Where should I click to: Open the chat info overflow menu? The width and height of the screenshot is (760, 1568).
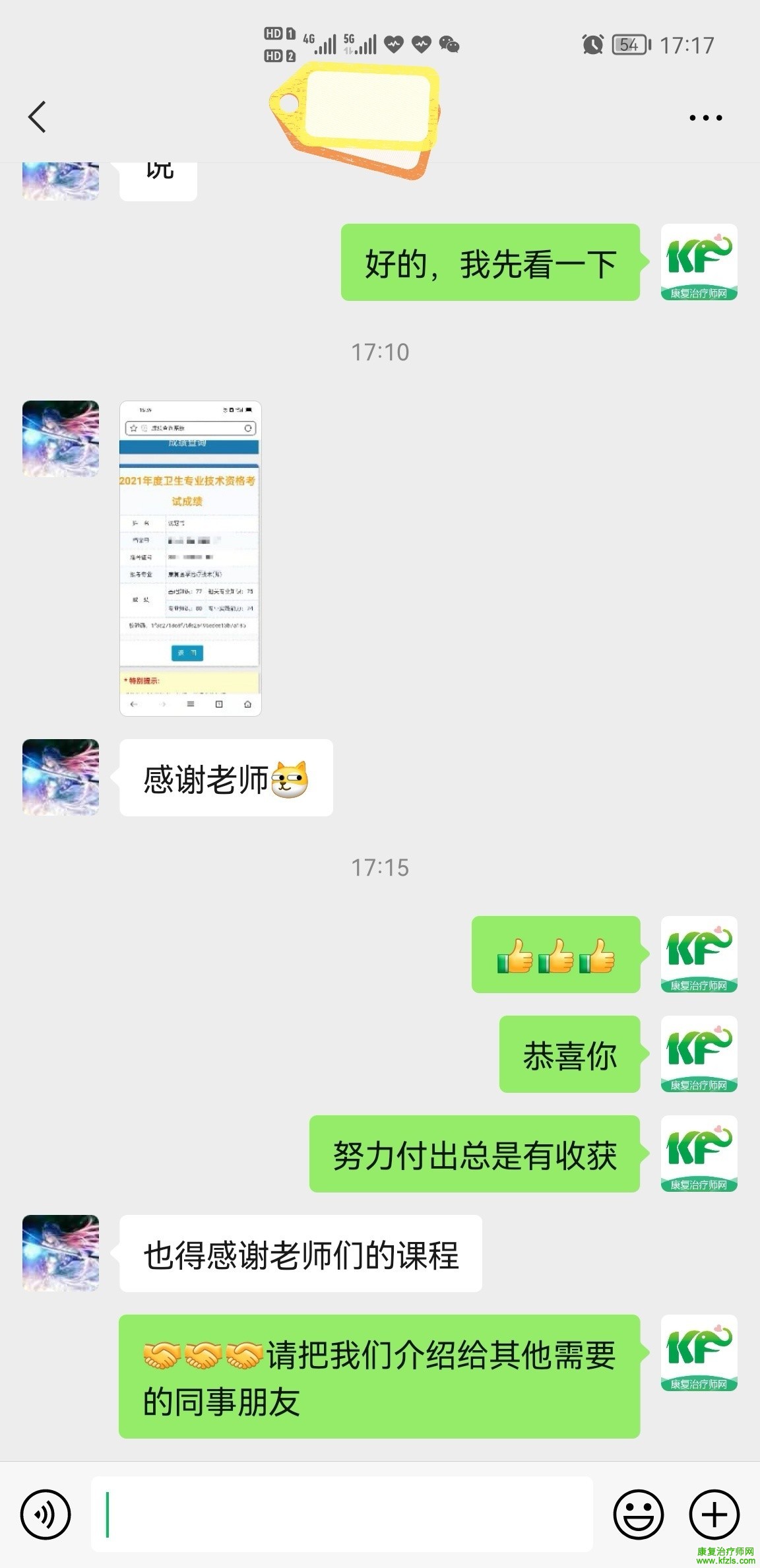[705, 118]
